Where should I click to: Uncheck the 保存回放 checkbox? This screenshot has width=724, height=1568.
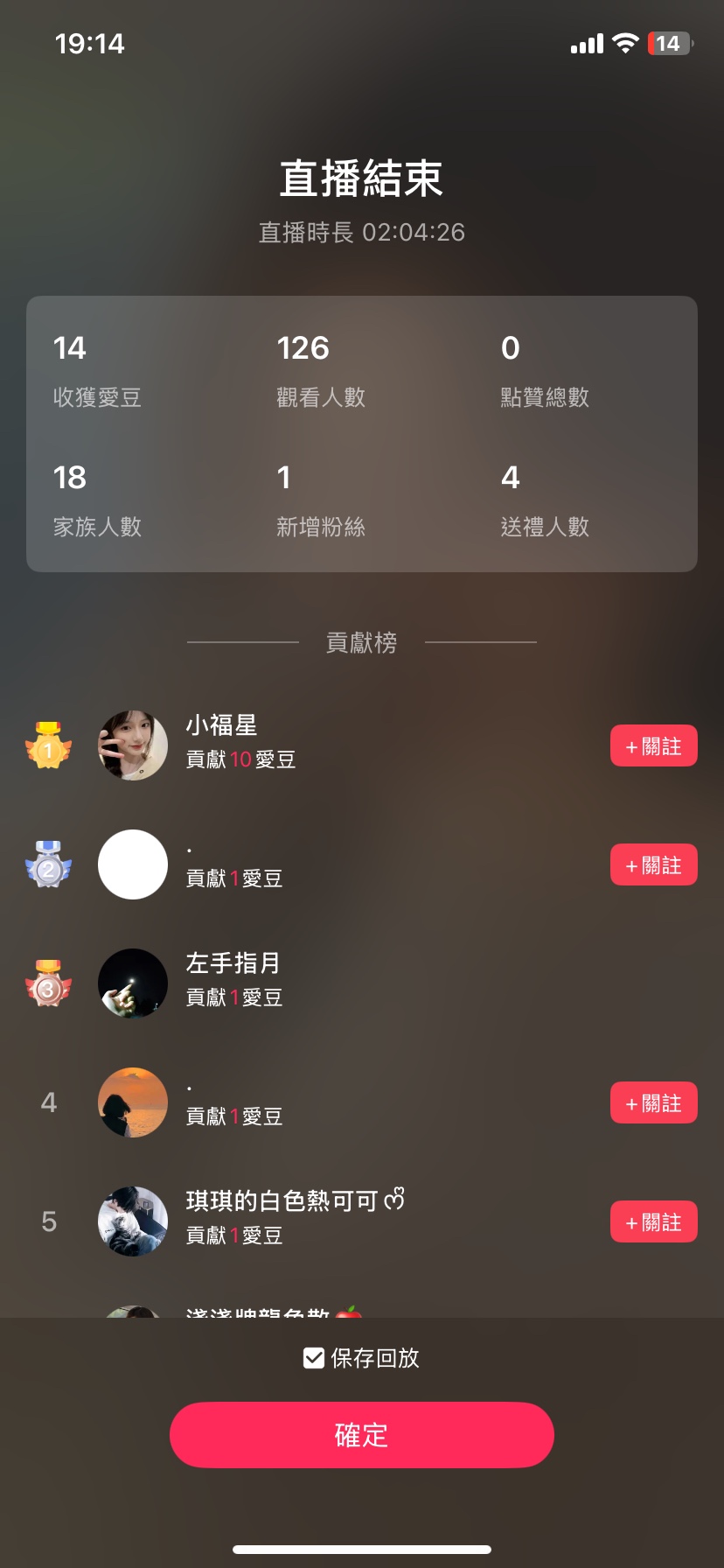314,1357
